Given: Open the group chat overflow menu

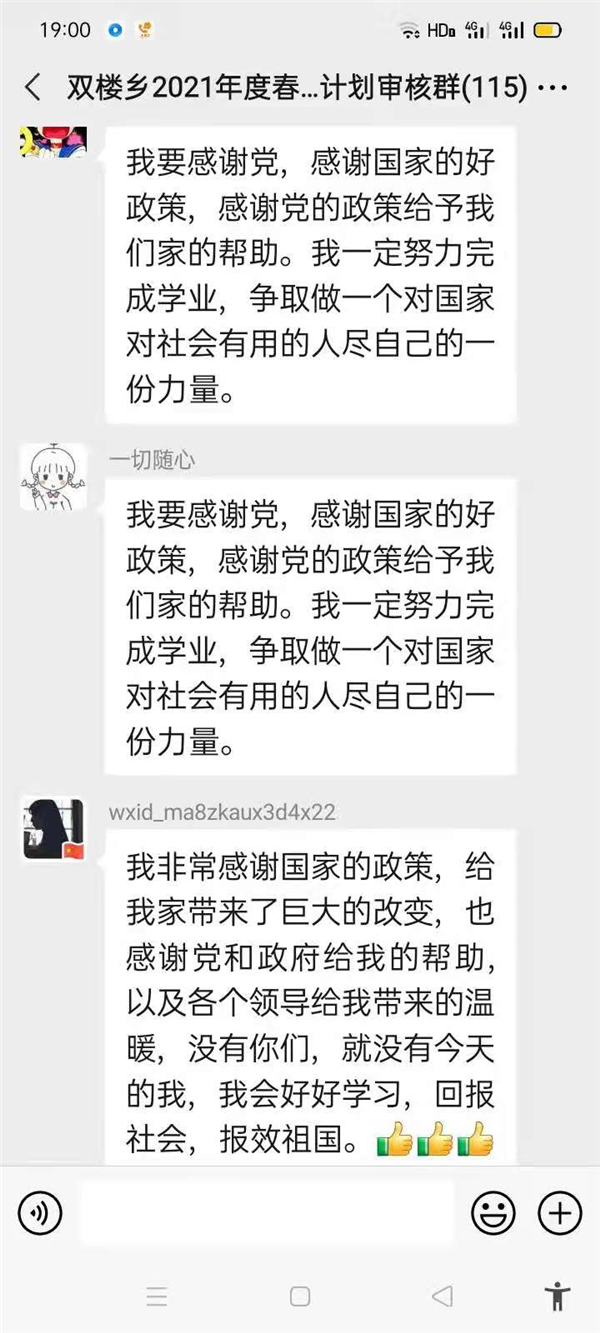Looking at the screenshot, I should (552, 88).
